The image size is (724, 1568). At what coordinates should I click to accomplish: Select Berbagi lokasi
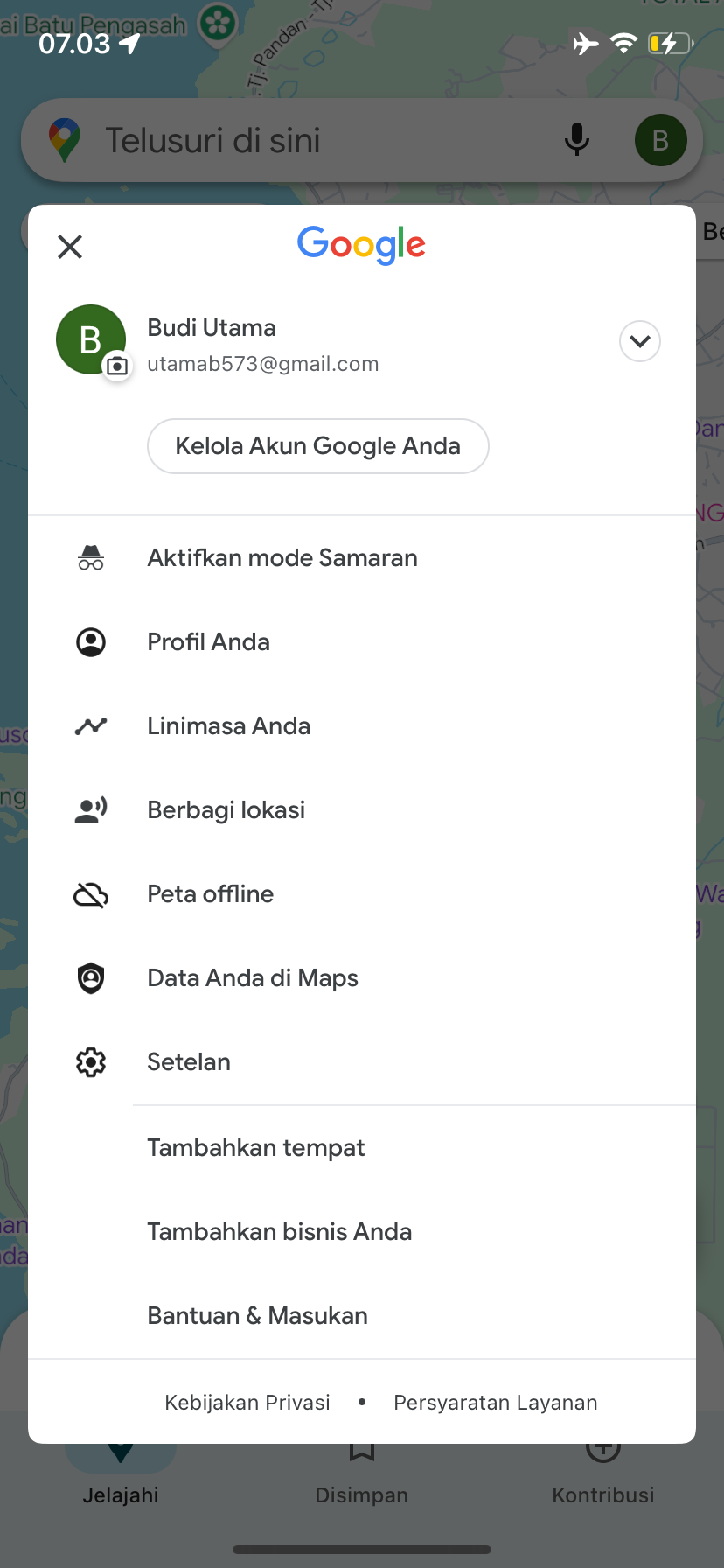362,810
